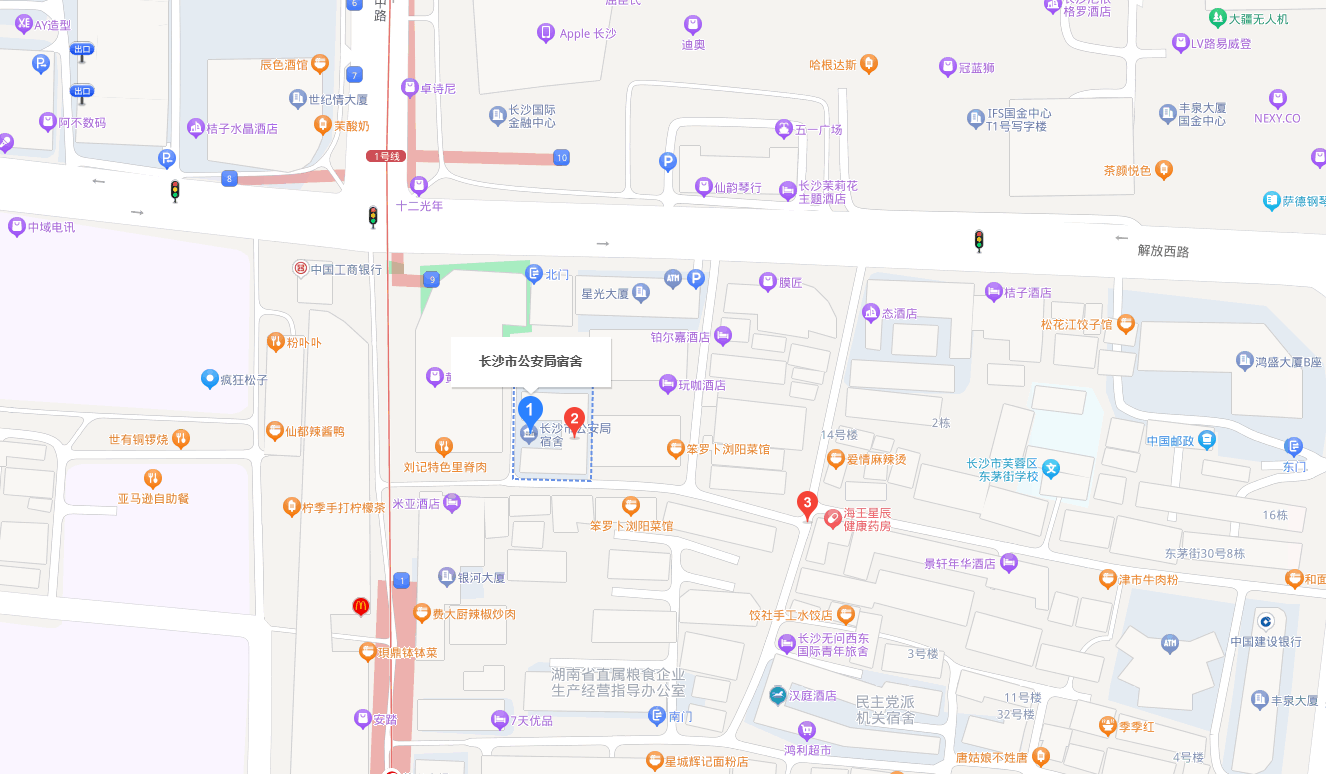
Task: Open 中国邮政 post office point
Action: pos(1207,439)
